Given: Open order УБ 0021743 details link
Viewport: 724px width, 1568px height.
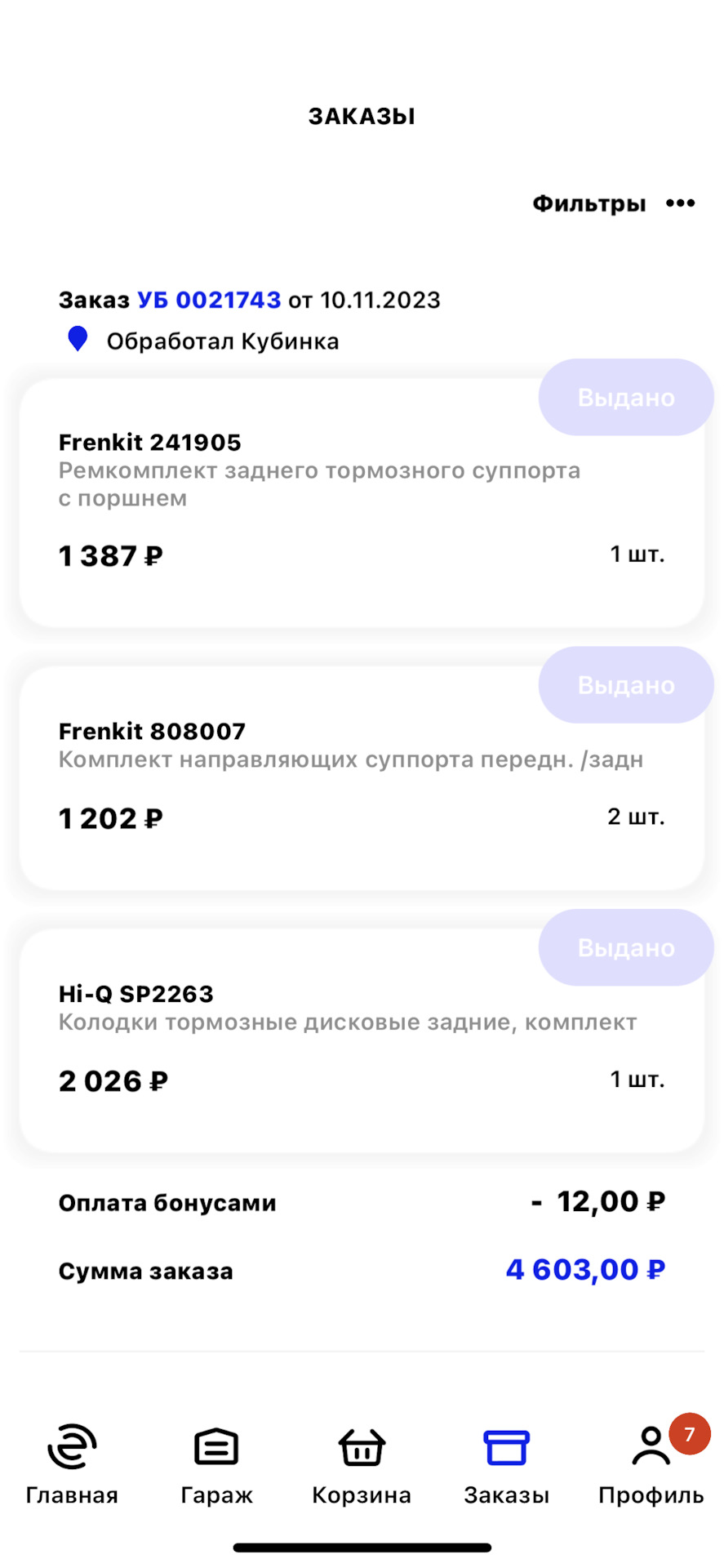Looking at the screenshot, I should point(208,300).
